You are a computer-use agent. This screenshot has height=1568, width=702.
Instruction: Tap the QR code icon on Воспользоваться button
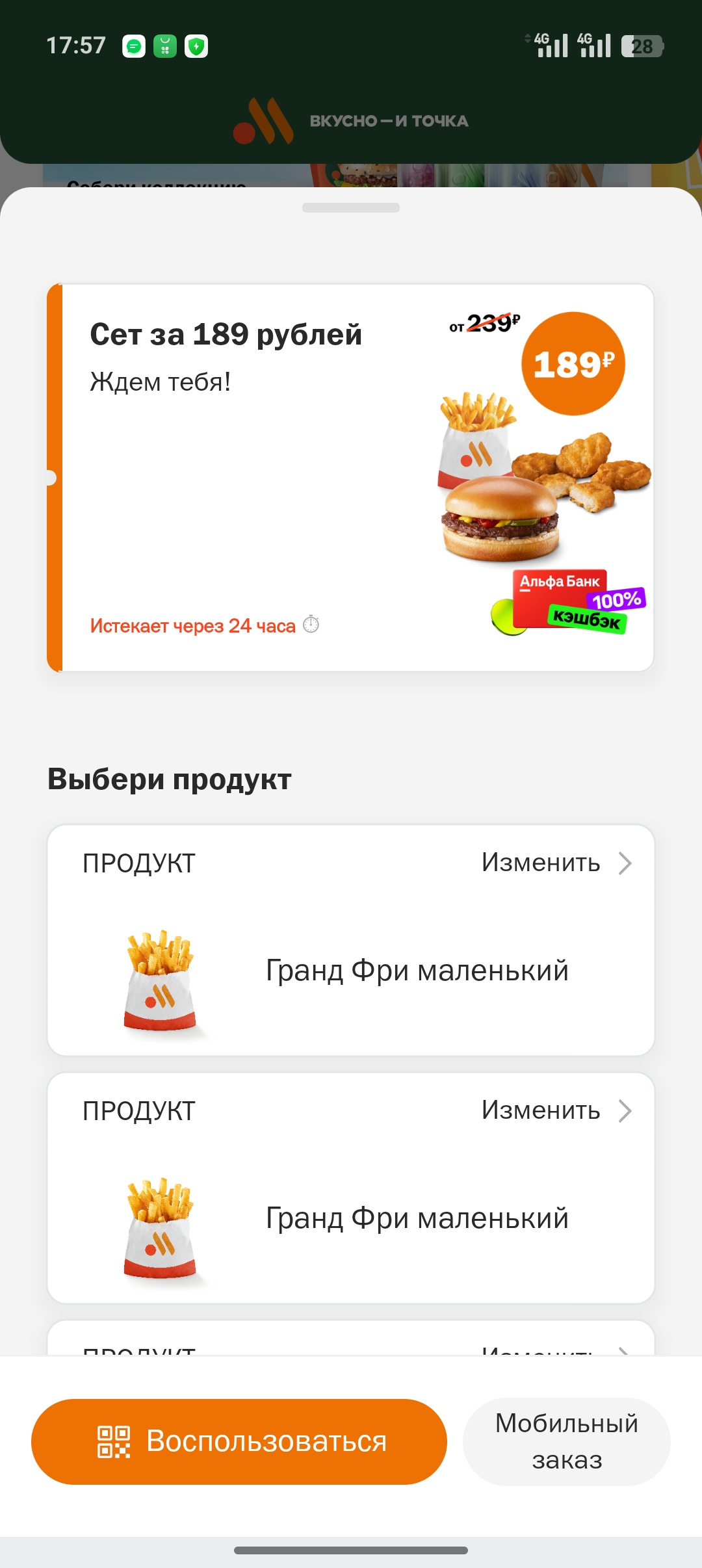(x=115, y=1441)
